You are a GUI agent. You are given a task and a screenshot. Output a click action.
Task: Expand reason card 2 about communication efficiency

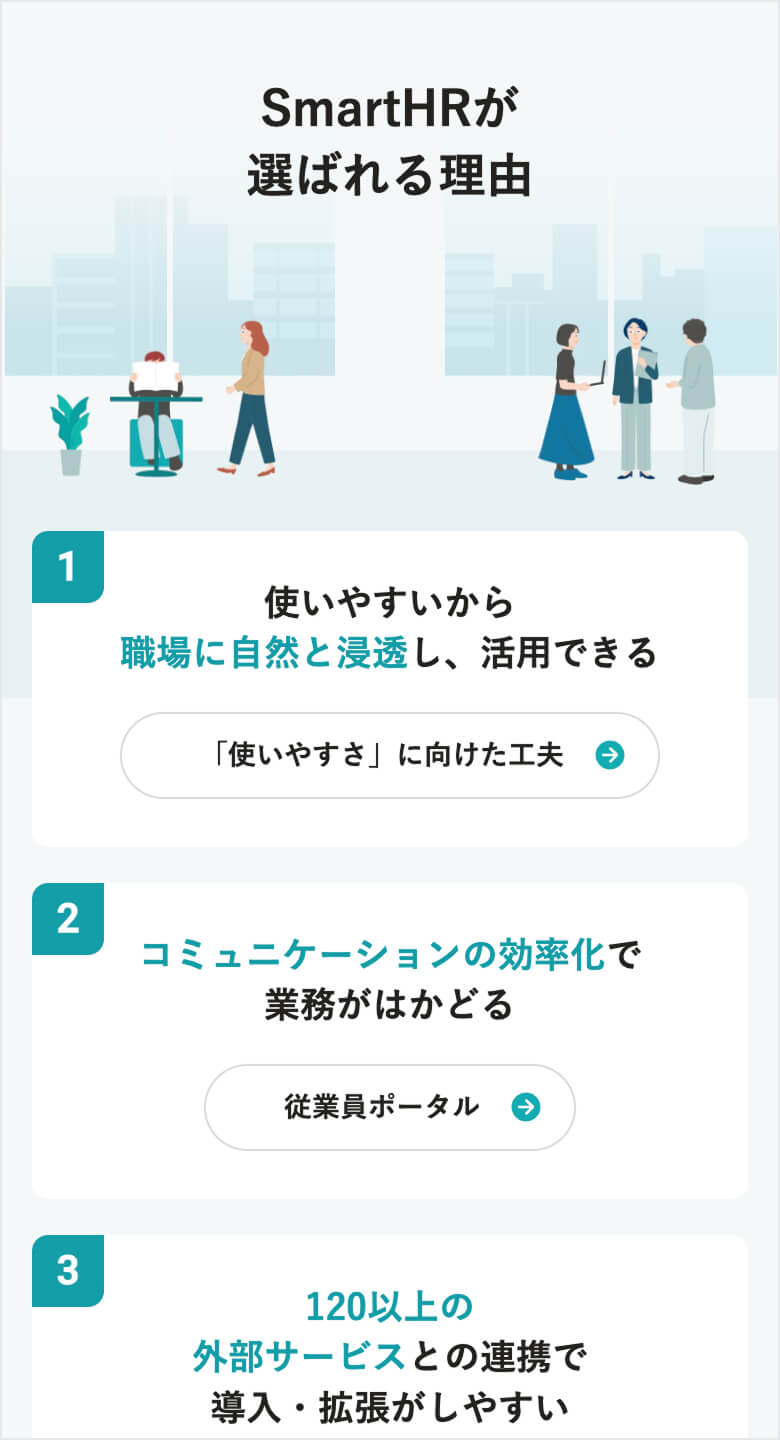pos(389,1040)
